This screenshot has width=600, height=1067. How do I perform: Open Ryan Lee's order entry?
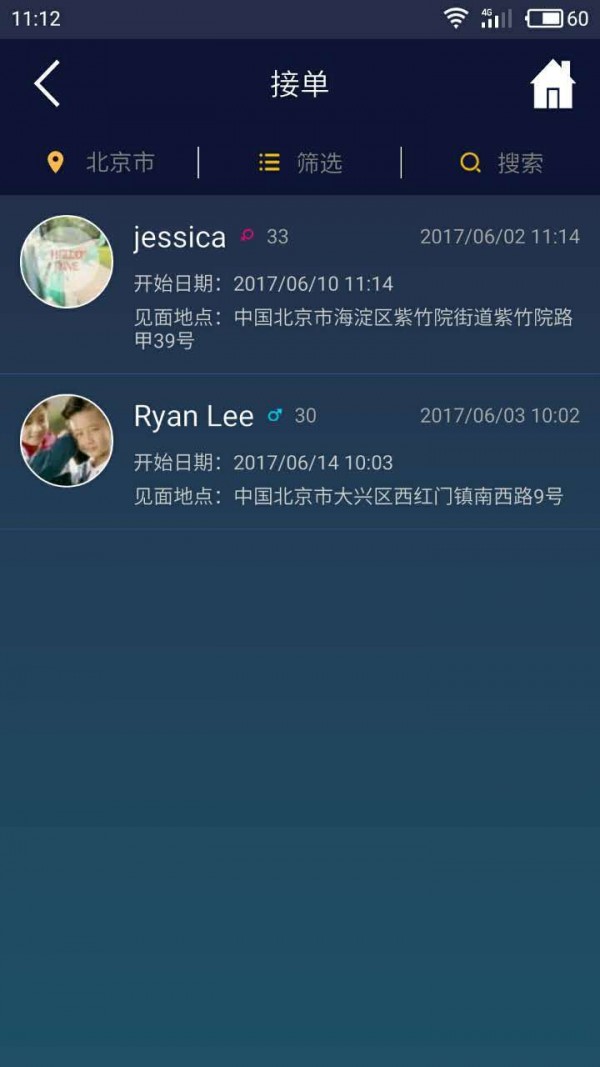[x=300, y=452]
